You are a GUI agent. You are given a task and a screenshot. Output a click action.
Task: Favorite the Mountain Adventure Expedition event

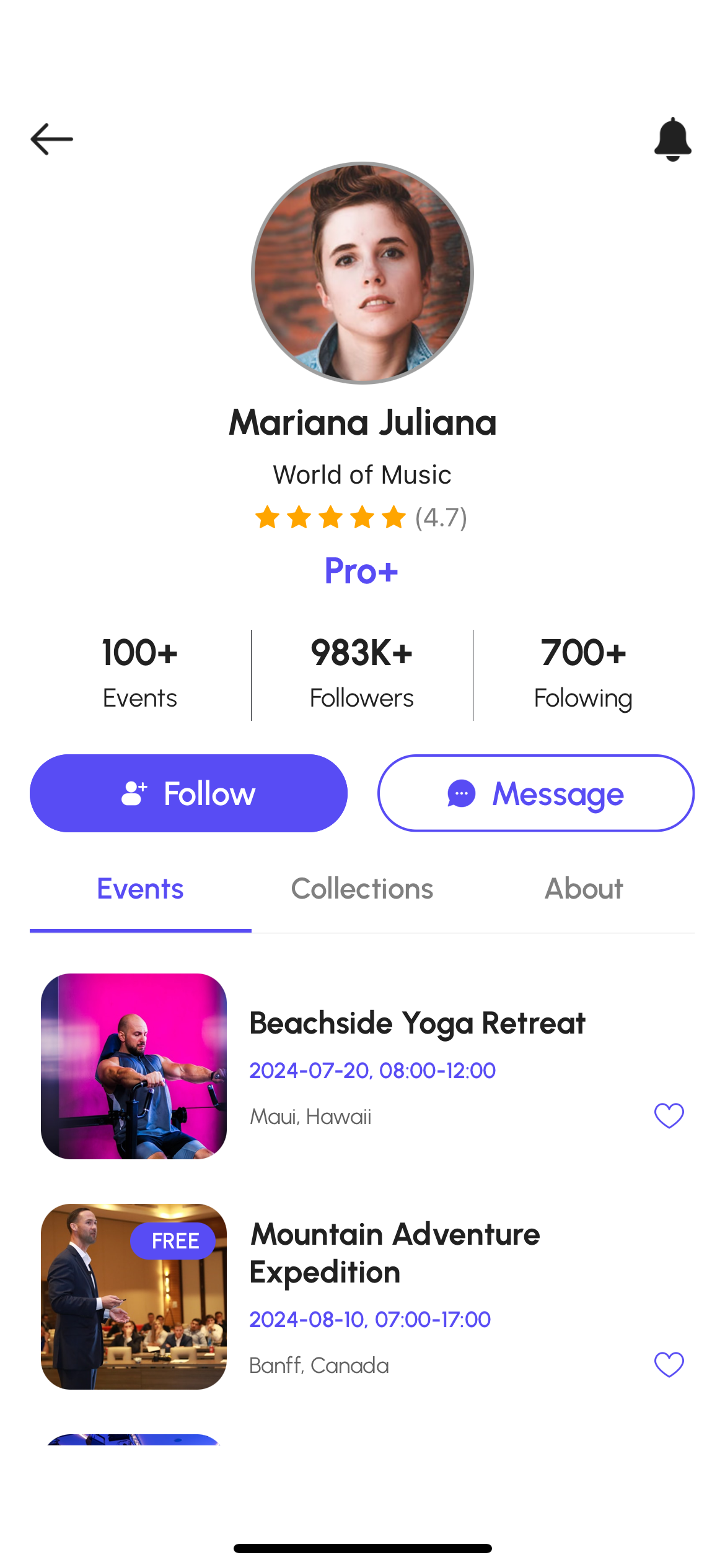tap(669, 1365)
